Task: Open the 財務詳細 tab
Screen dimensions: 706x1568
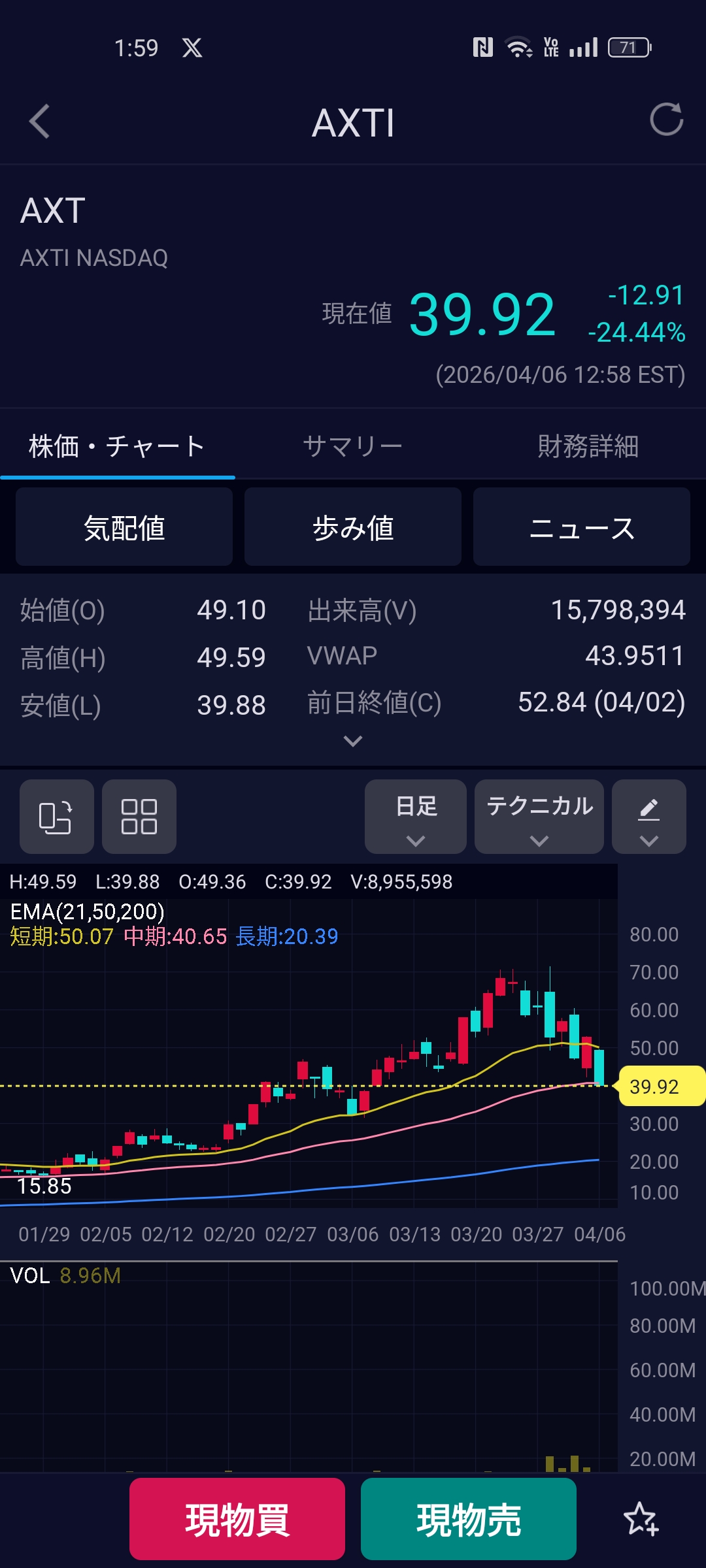Action: pyautogui.click(x=588, y=446)
